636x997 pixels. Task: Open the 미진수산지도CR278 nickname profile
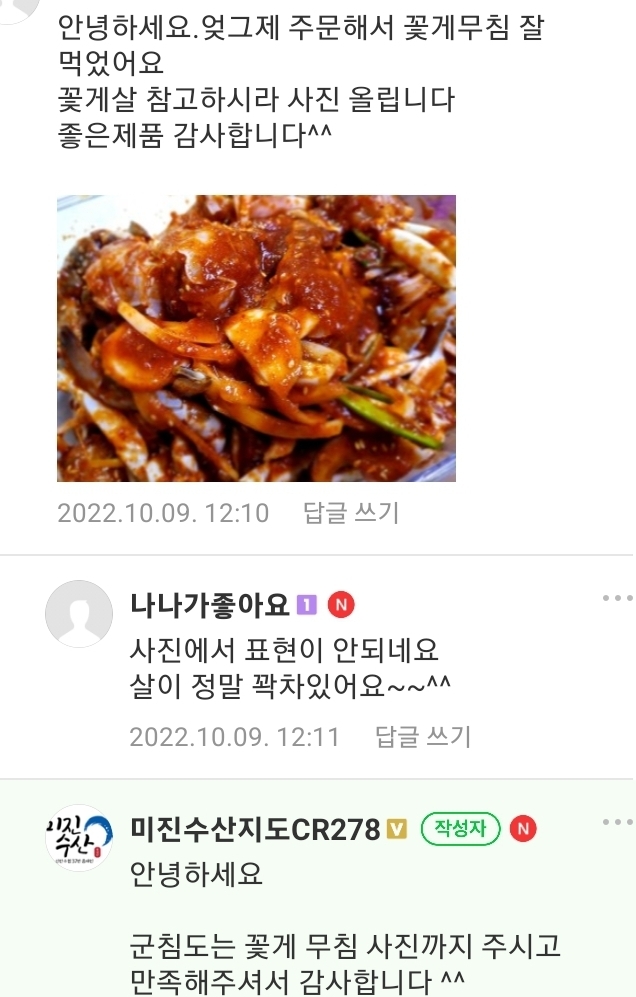point(255,829)
